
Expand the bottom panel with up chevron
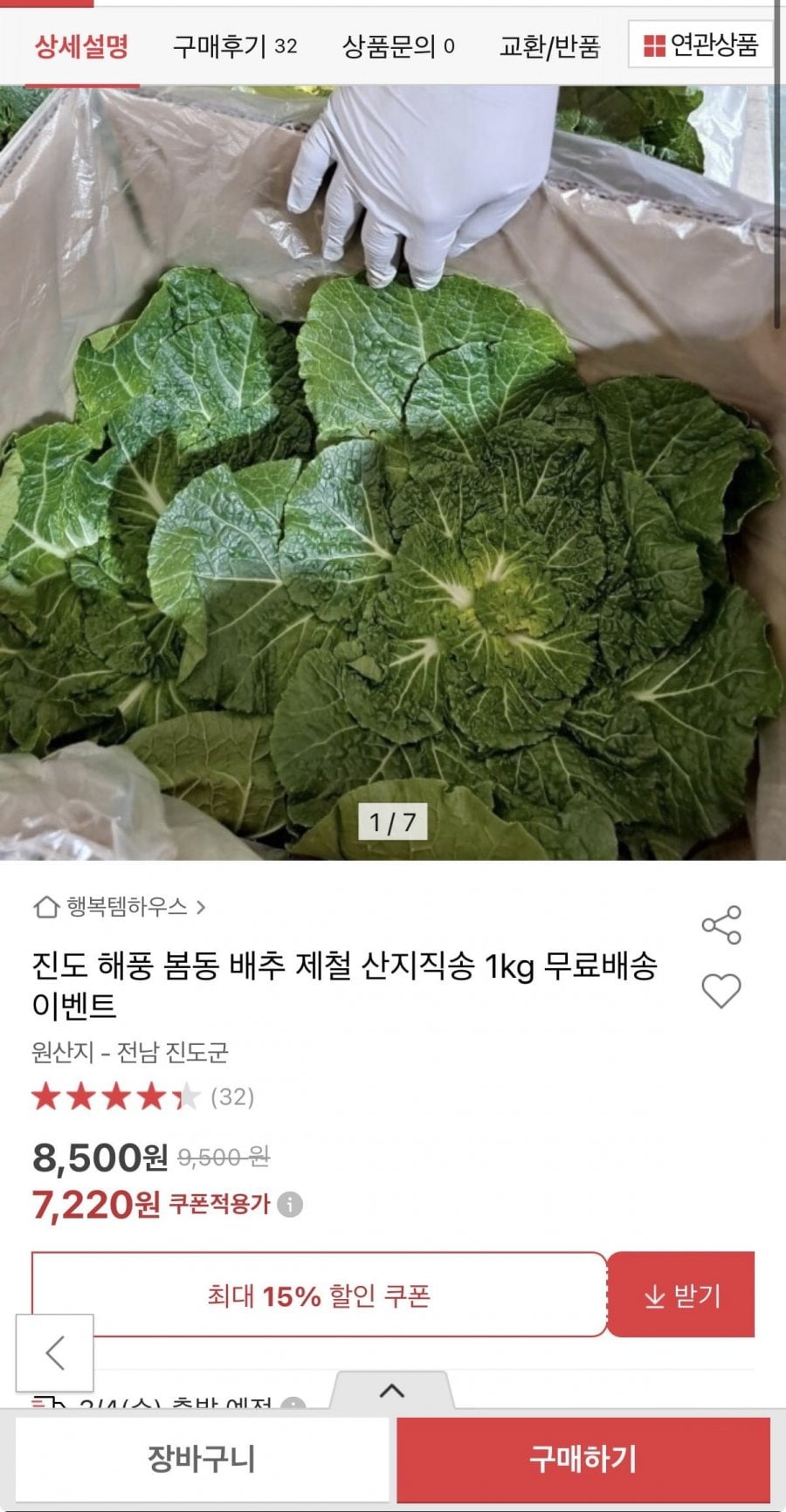[392, 1391]
